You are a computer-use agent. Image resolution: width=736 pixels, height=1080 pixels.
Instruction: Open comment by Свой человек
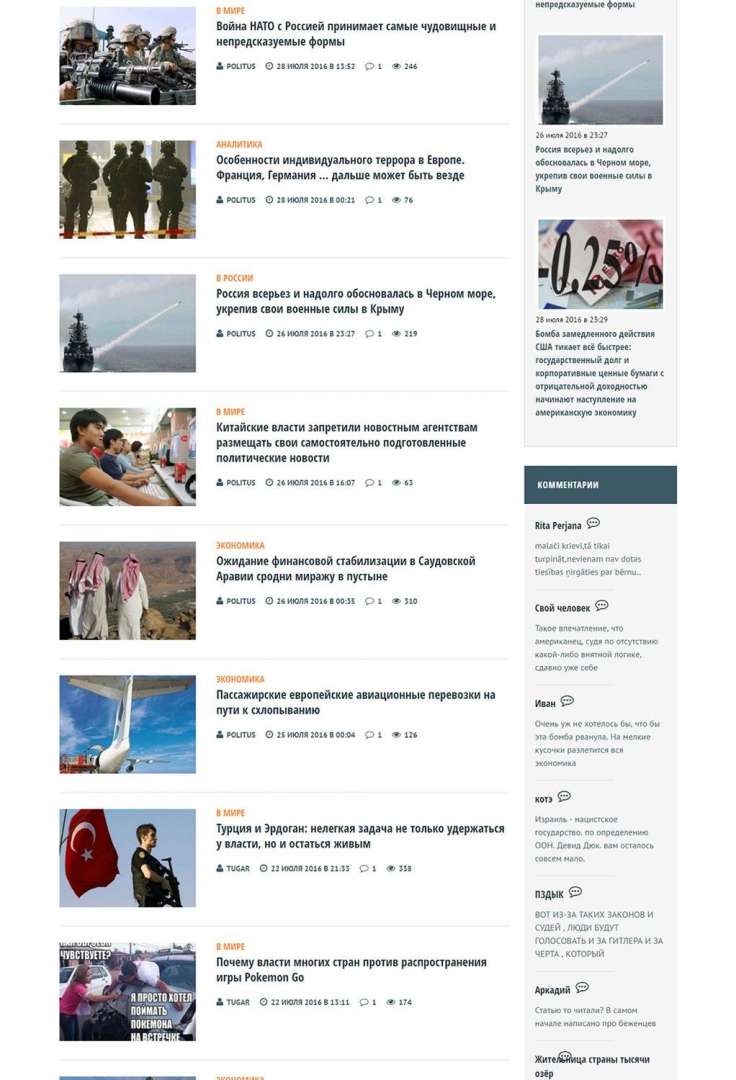coord(562,608)
